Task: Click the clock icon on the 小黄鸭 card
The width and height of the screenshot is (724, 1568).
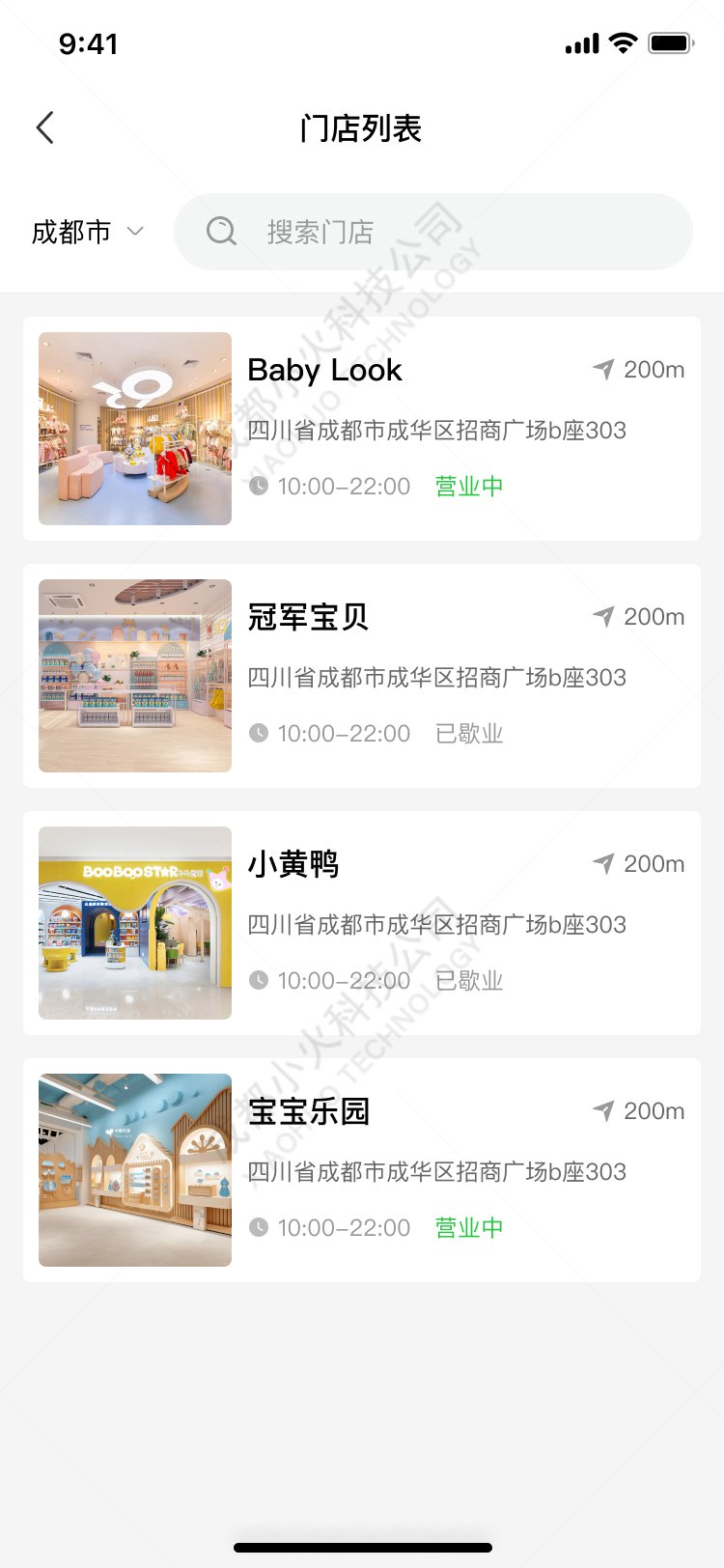Action: 259,980
